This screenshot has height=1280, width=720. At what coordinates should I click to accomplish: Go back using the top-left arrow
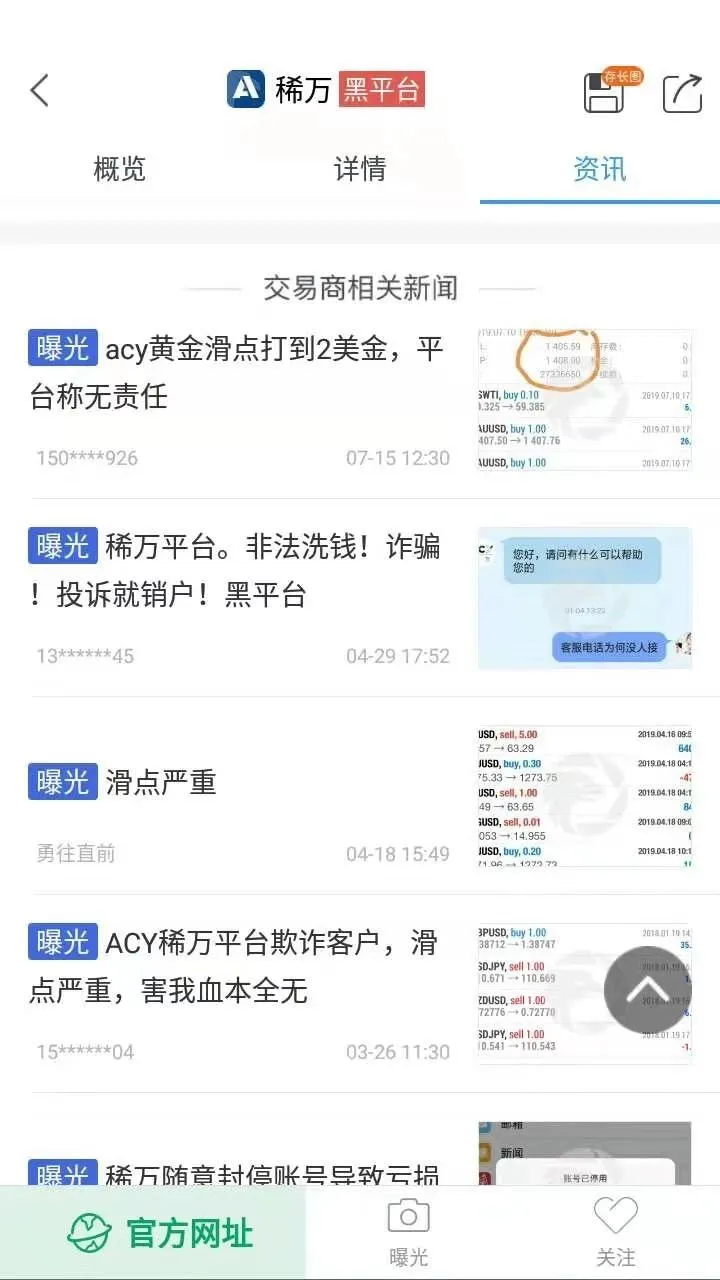(39, 90)
